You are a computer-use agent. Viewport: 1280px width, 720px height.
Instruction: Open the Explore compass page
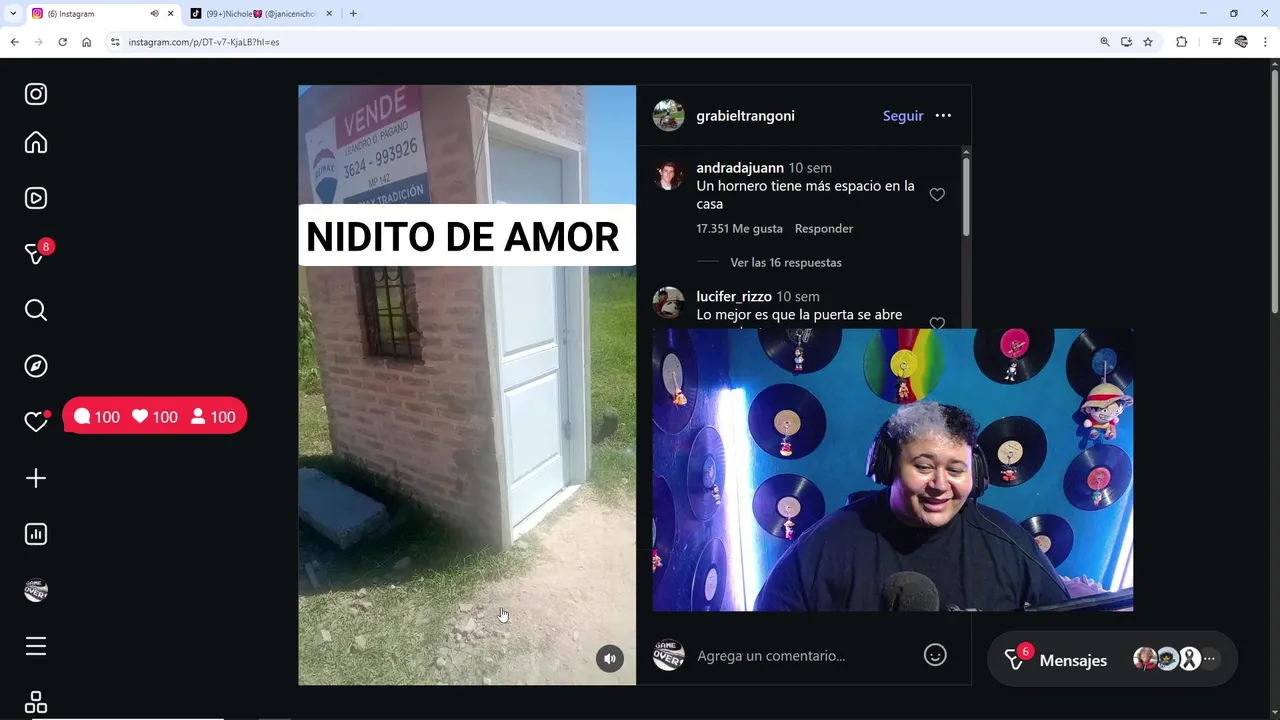(x=36, y=366)
